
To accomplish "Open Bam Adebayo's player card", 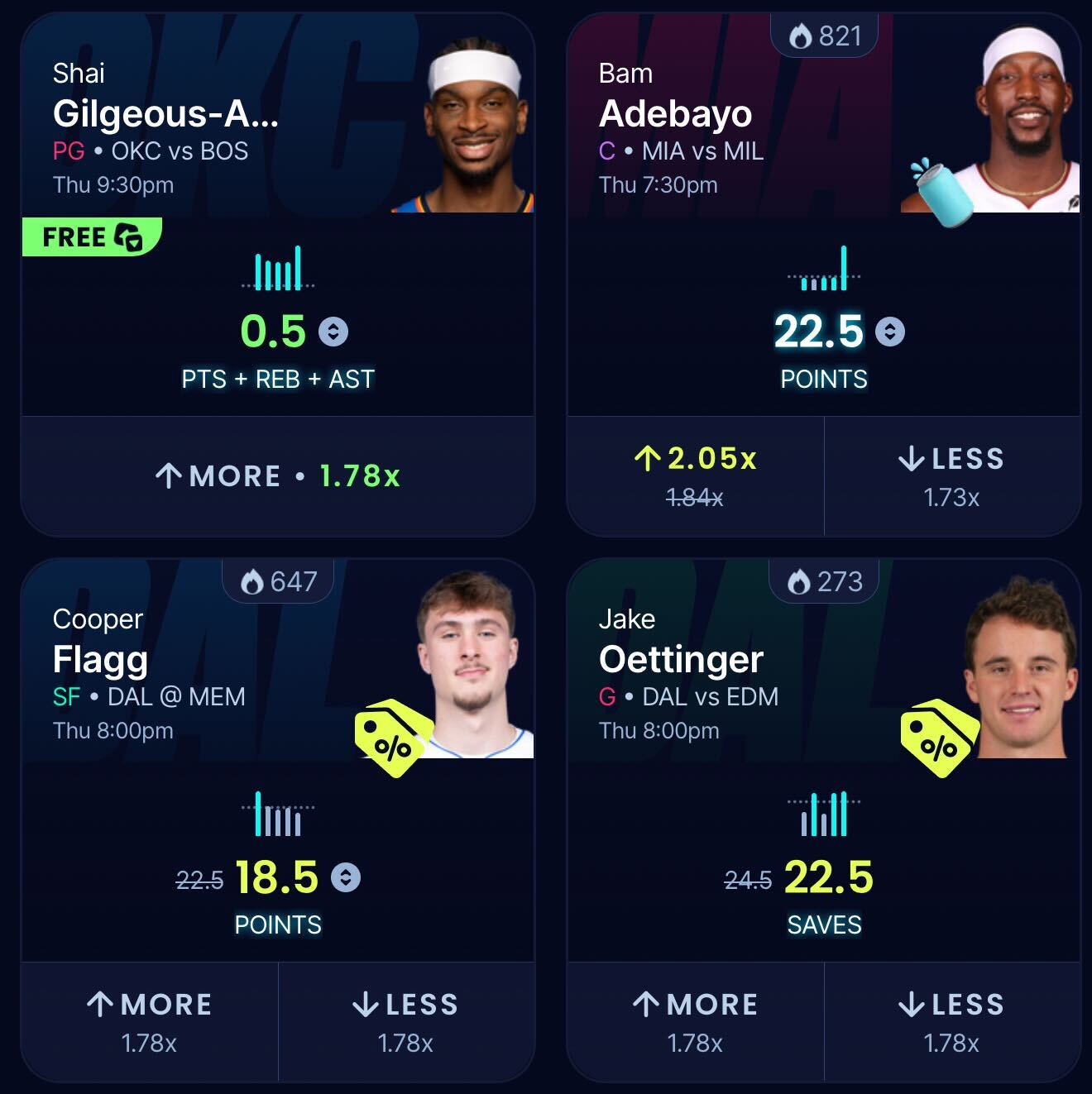I will [x=675, y=113].
